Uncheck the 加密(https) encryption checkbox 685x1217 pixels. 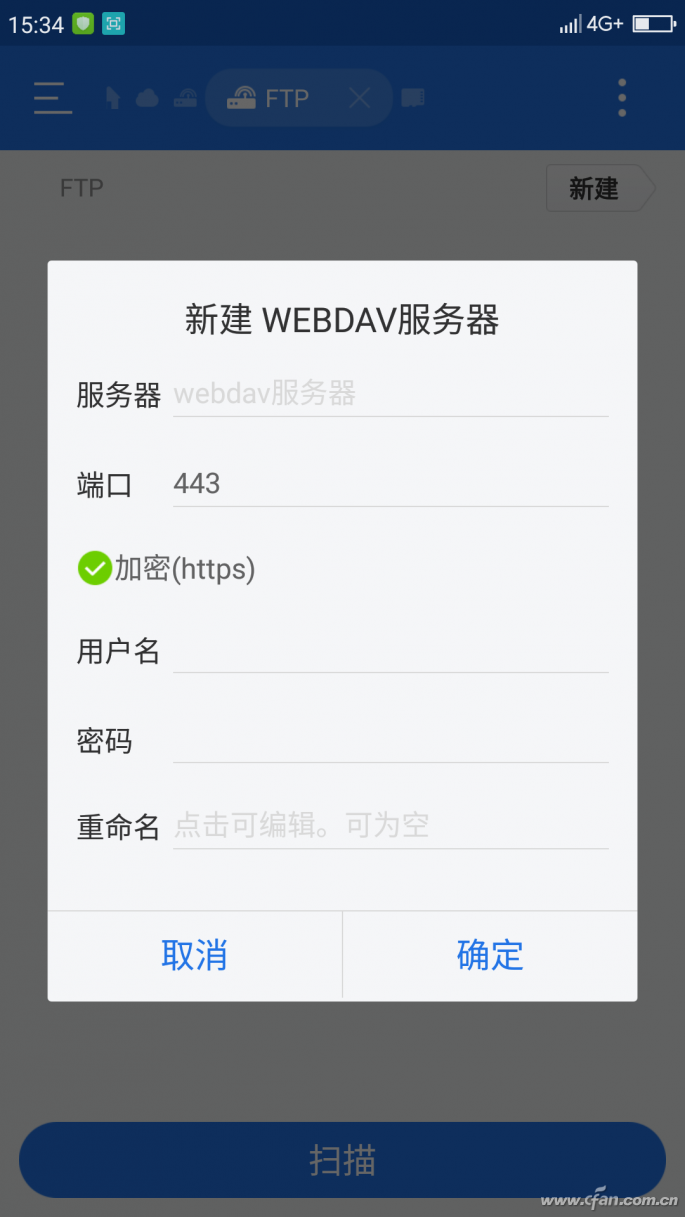click(x=95, y=569)
